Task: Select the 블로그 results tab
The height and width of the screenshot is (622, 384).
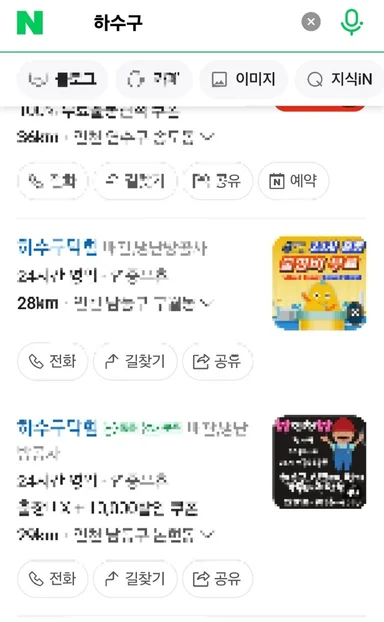Action: tap(62, 79)
